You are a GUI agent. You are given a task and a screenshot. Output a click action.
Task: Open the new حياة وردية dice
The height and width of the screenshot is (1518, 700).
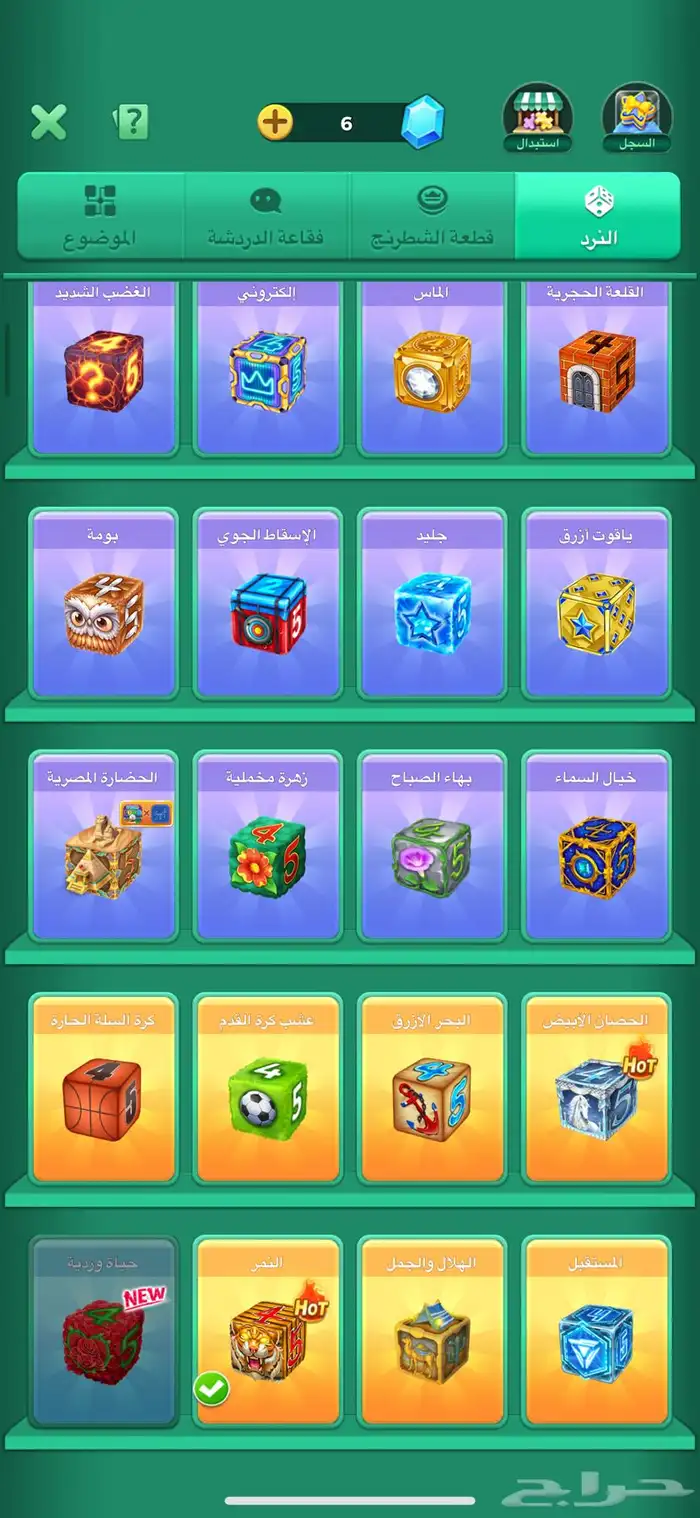click(104, 1332)
